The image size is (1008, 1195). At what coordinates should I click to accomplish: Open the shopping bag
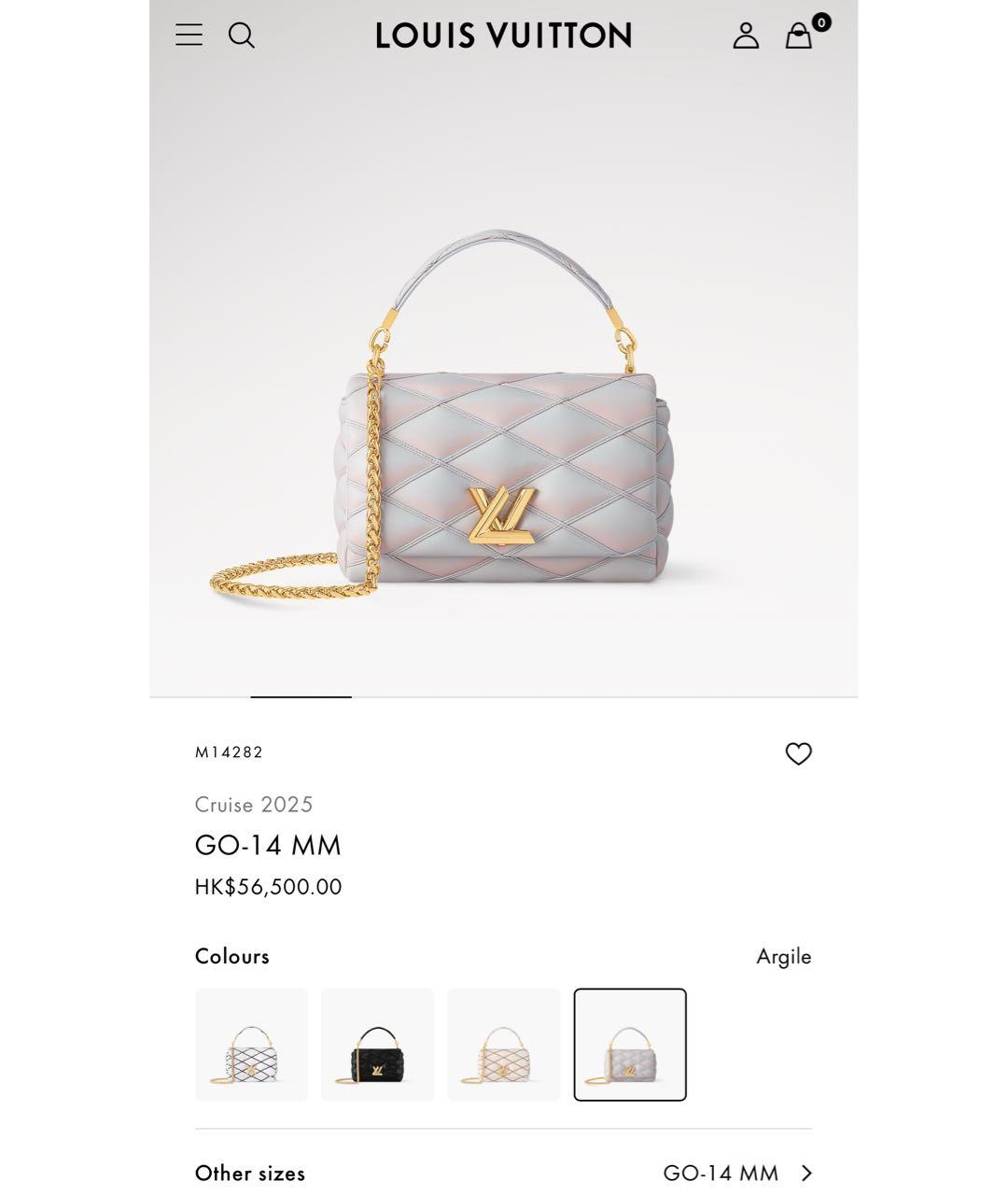pos(799,35)
